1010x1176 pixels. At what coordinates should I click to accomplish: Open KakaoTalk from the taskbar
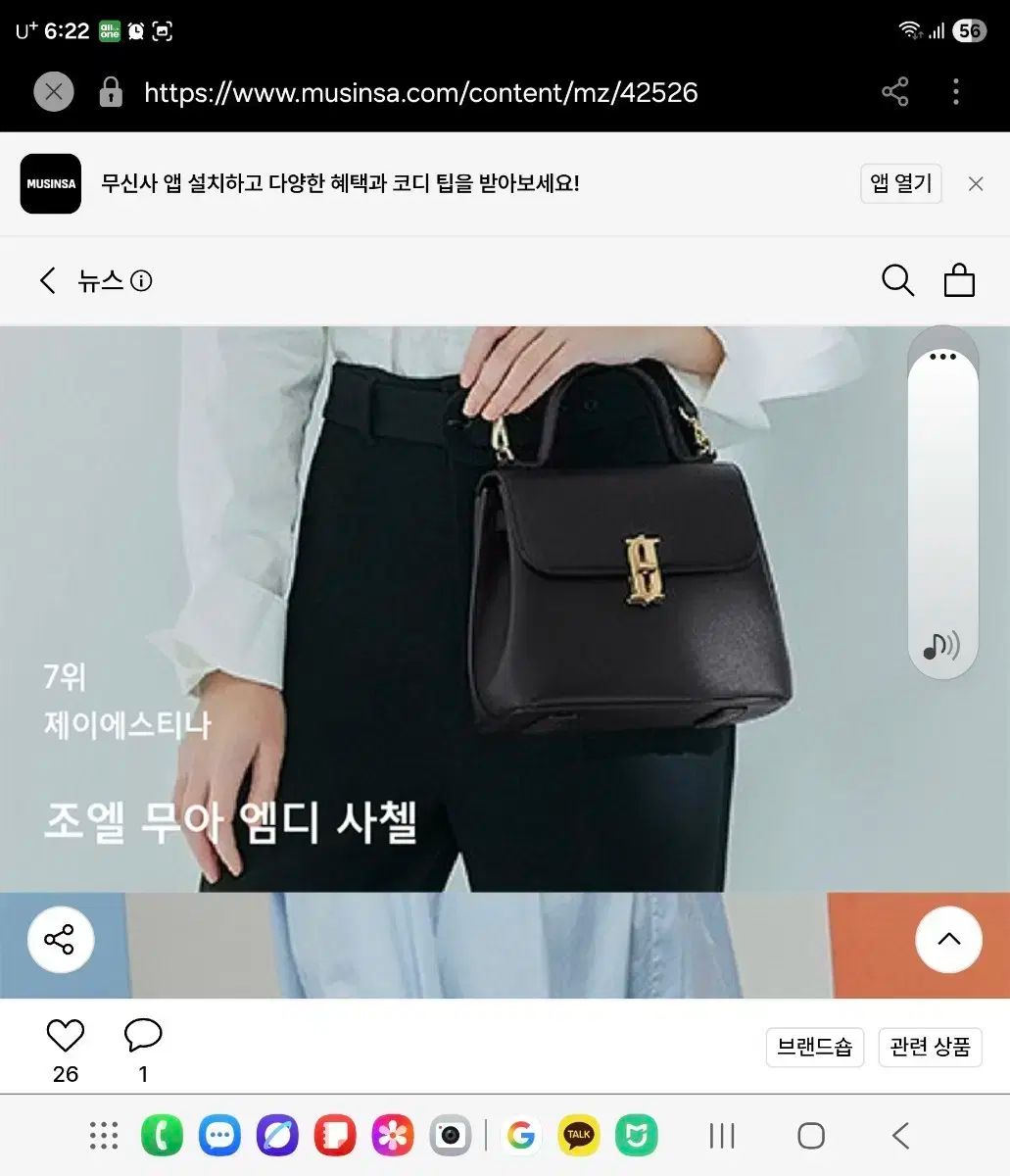pyautogui.click(x=579, y=1136)
